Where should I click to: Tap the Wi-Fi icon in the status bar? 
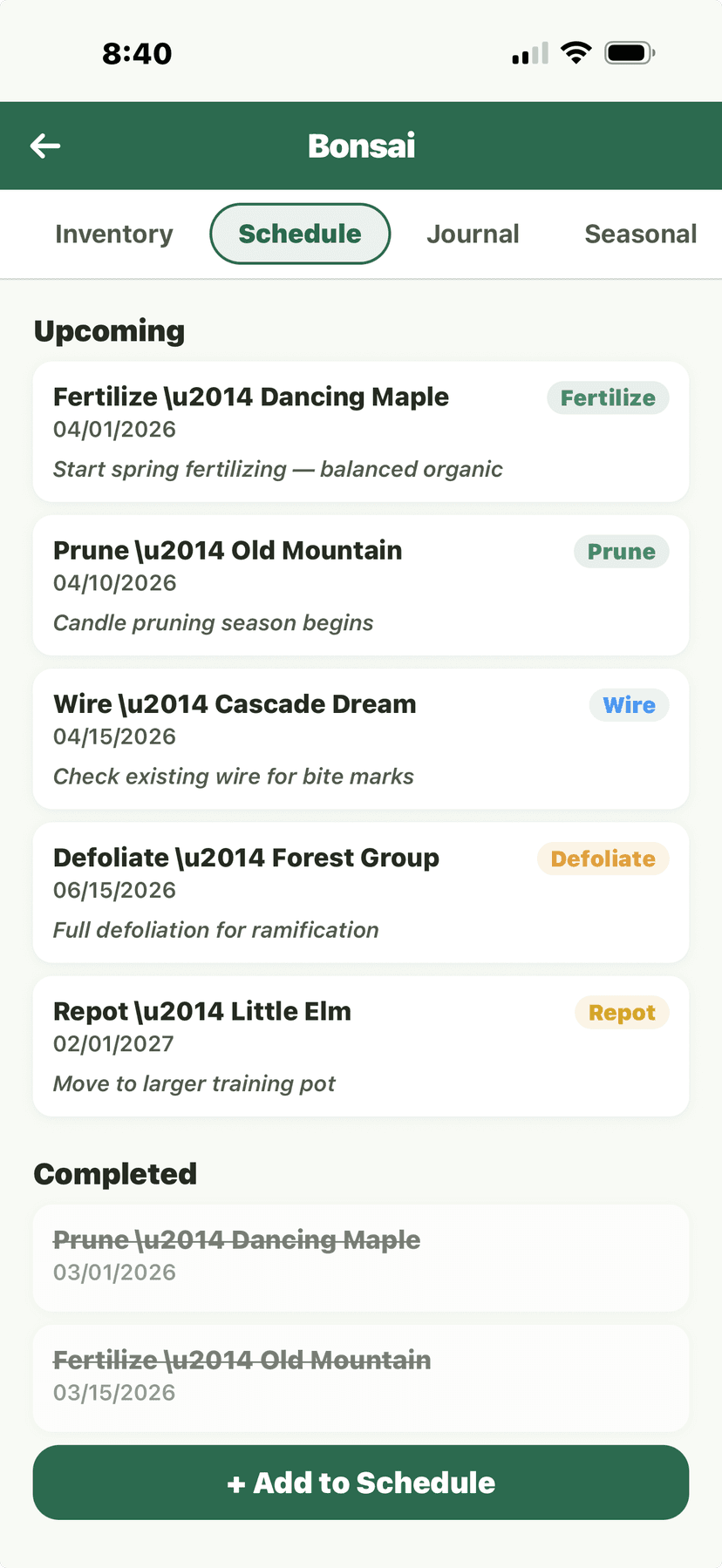coord(576,51)
